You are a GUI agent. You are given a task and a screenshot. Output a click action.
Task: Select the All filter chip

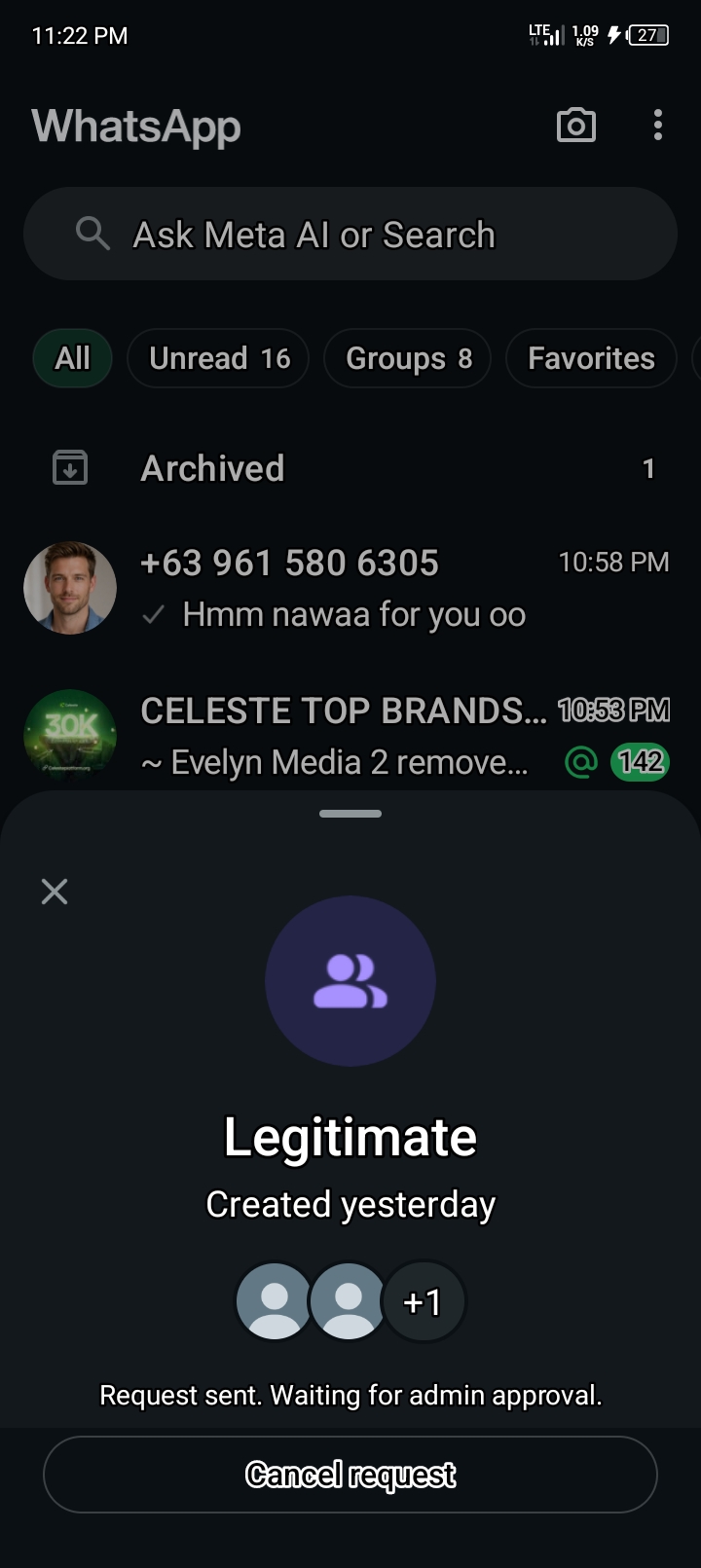tap(73, 358)
